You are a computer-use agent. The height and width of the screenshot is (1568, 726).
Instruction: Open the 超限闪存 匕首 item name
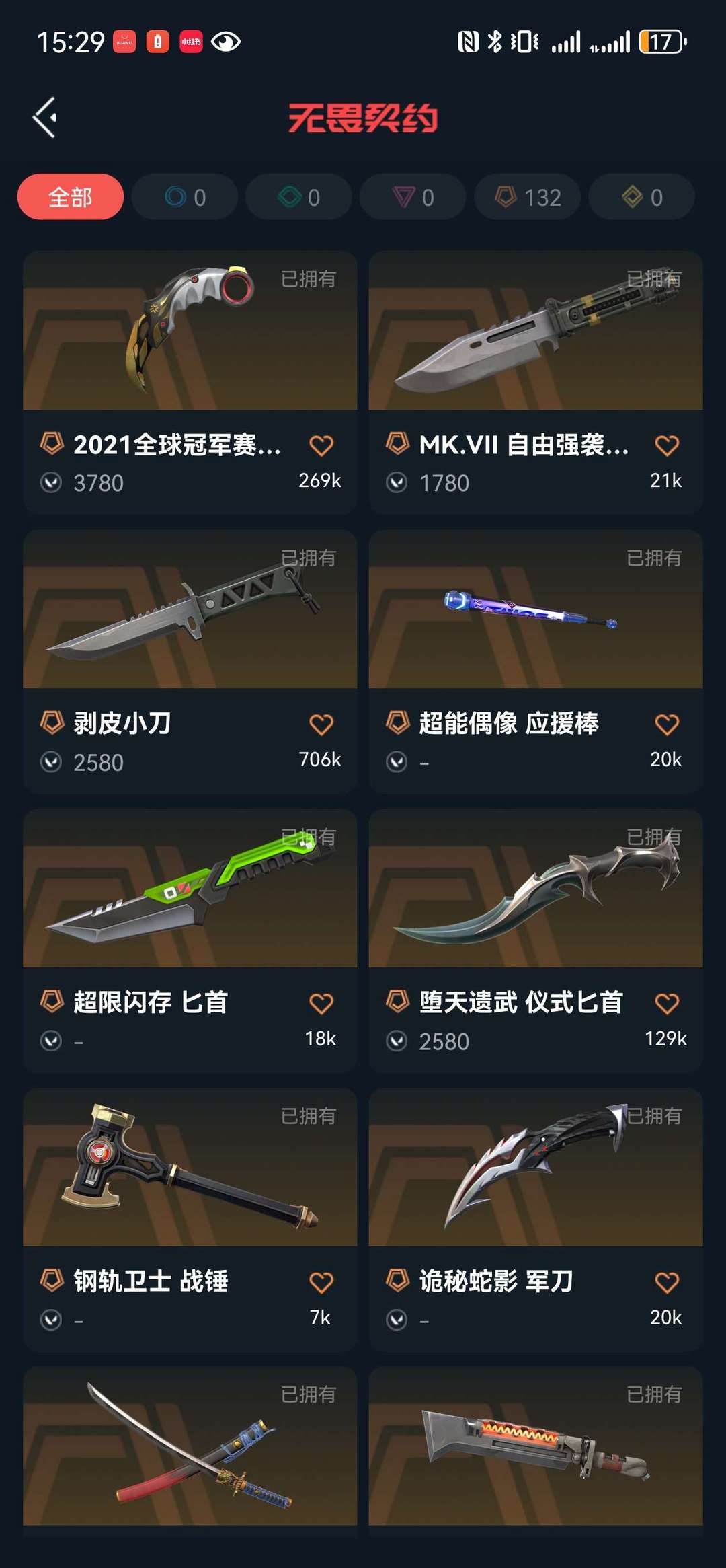point(149,1000)
